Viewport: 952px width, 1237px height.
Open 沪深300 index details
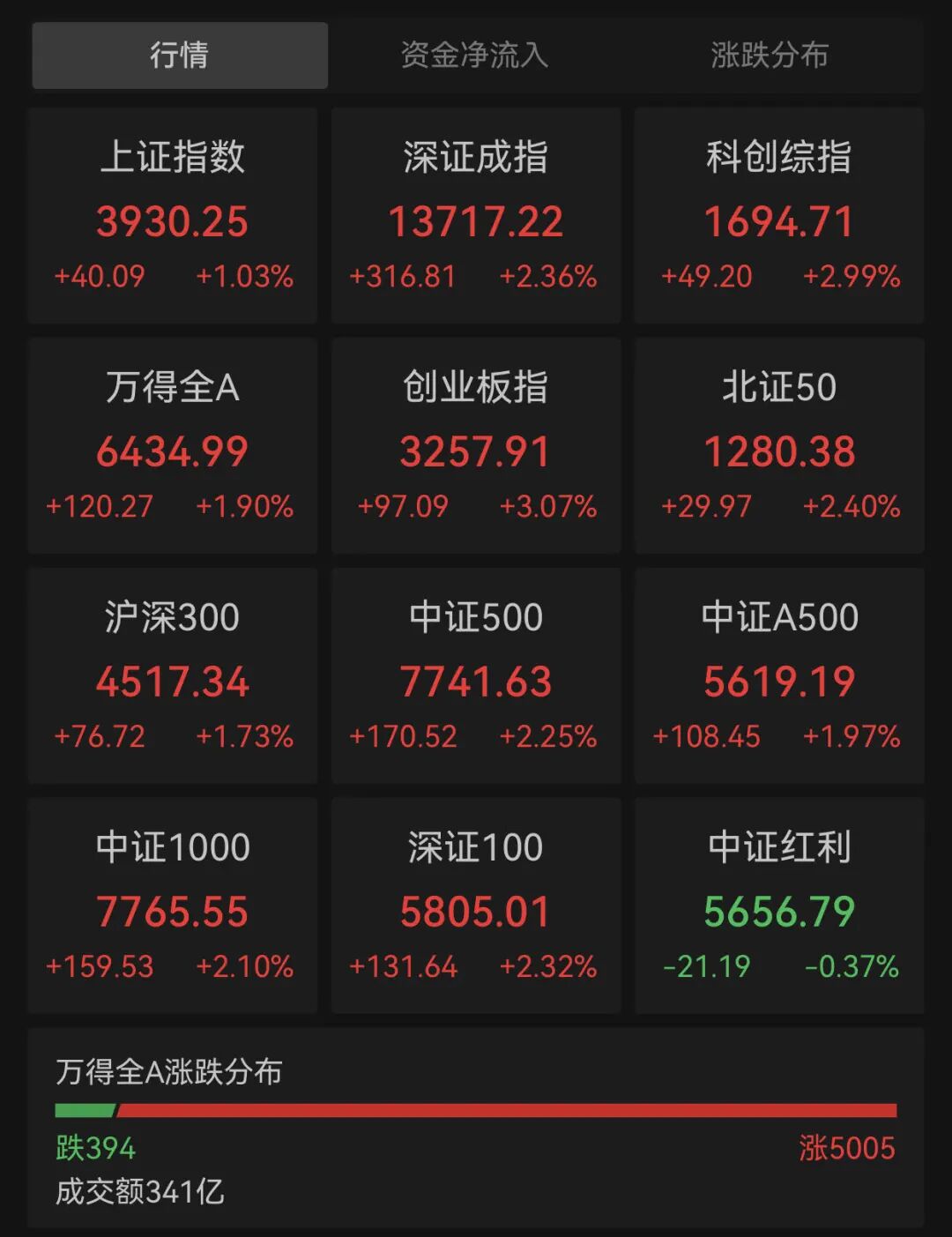(x=173, y=676)
